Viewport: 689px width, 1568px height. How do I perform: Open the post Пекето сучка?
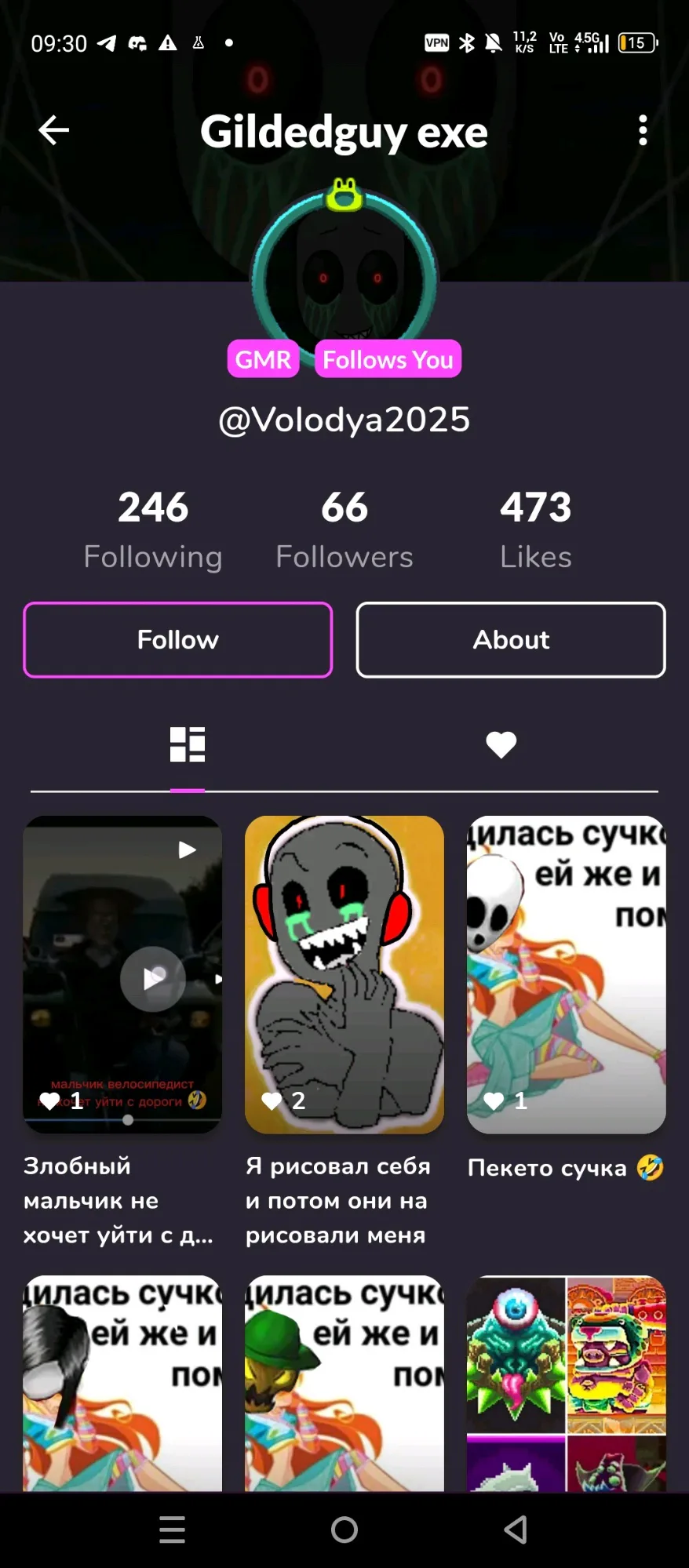(567, 974)
